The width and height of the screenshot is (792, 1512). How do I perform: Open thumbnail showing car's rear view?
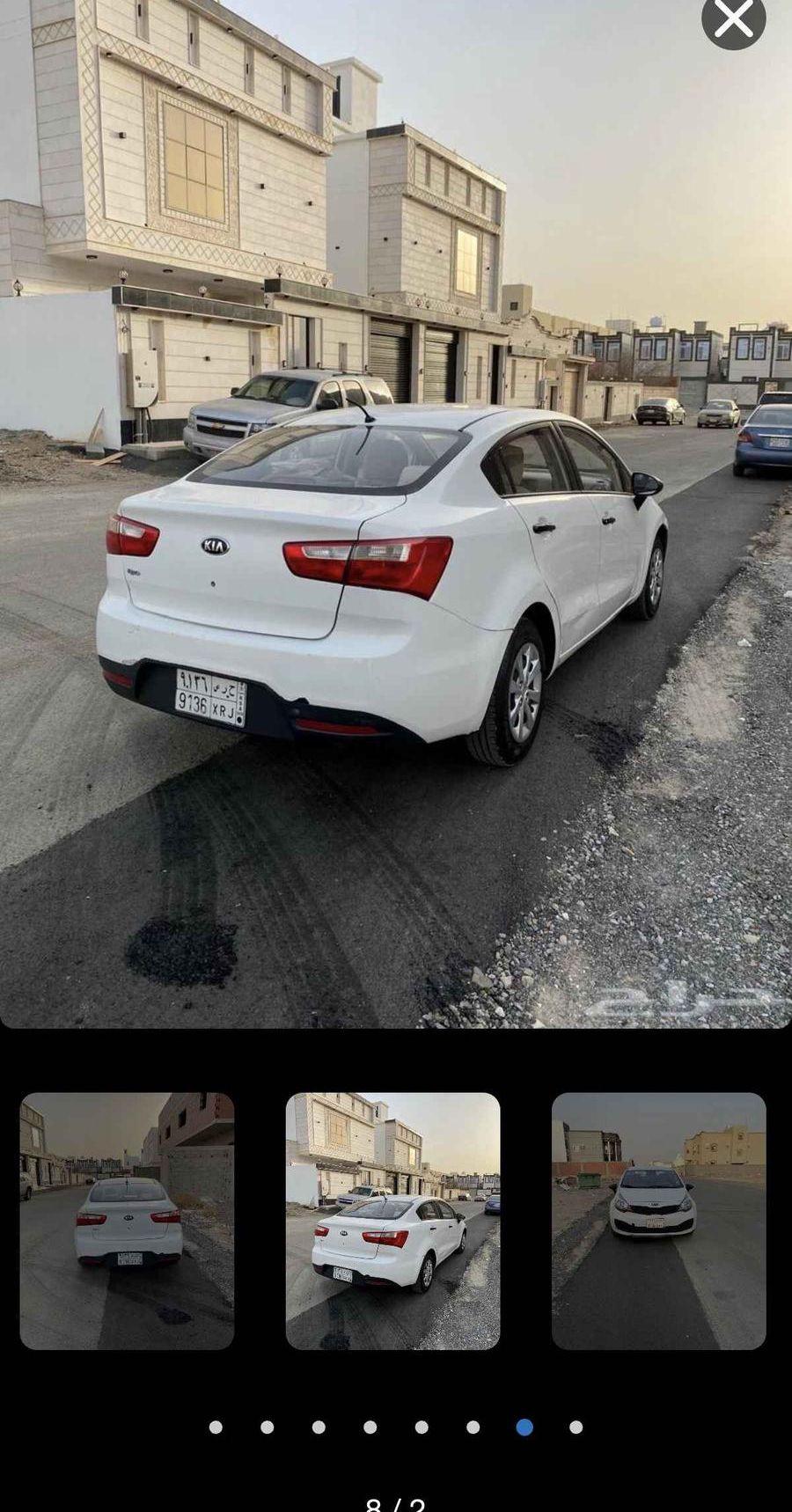tap(127, 1221)
